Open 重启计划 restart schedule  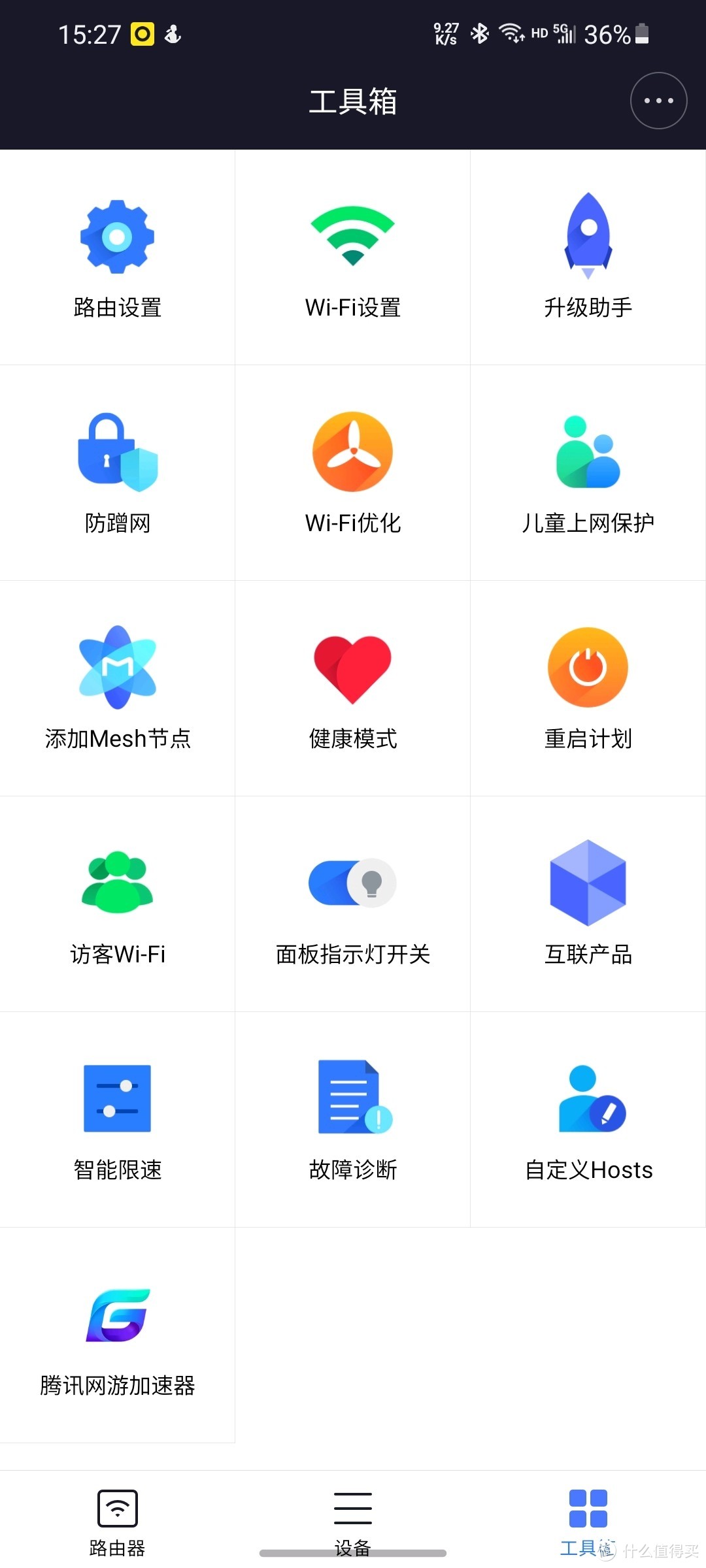[x=588, y=689]
